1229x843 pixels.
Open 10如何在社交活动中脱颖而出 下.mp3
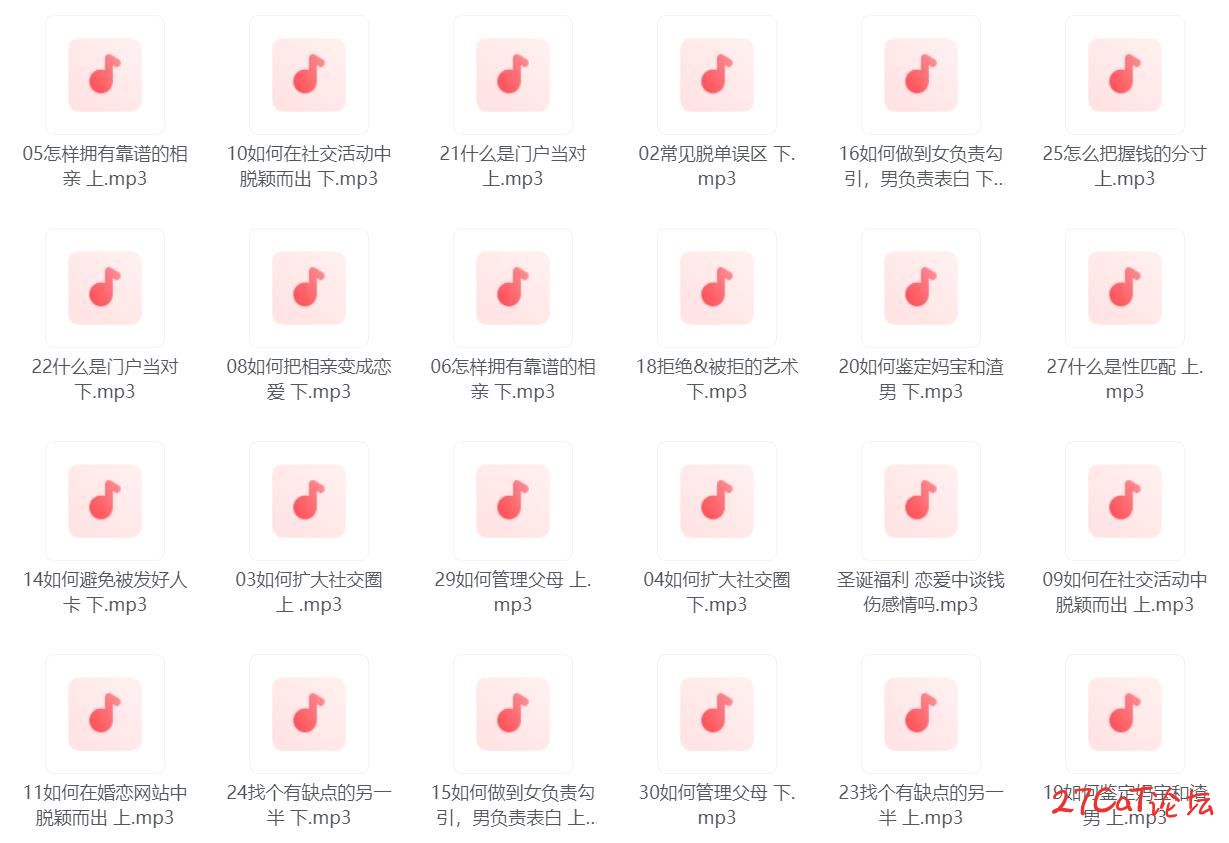click(309, 75)
